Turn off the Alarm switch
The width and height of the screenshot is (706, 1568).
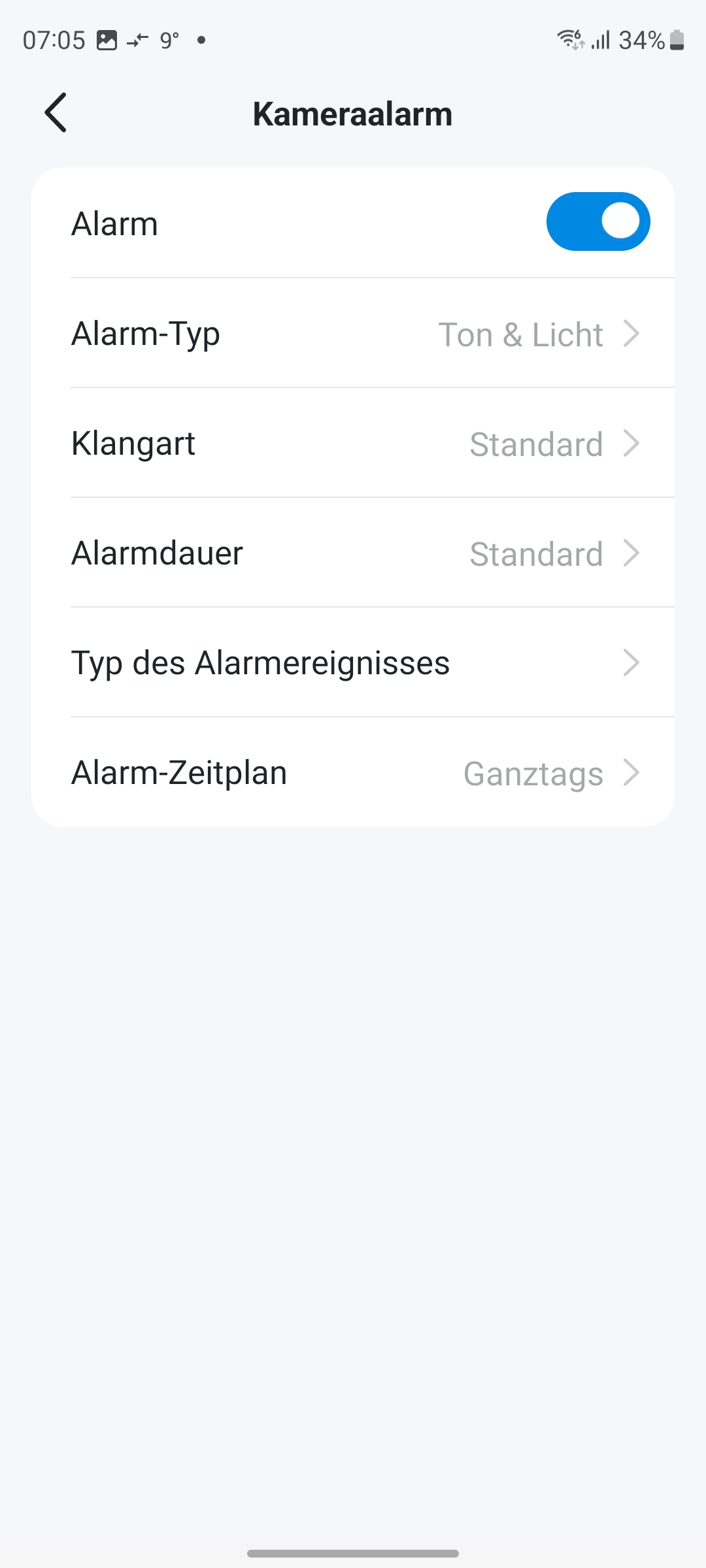click(x=597, y=222)
